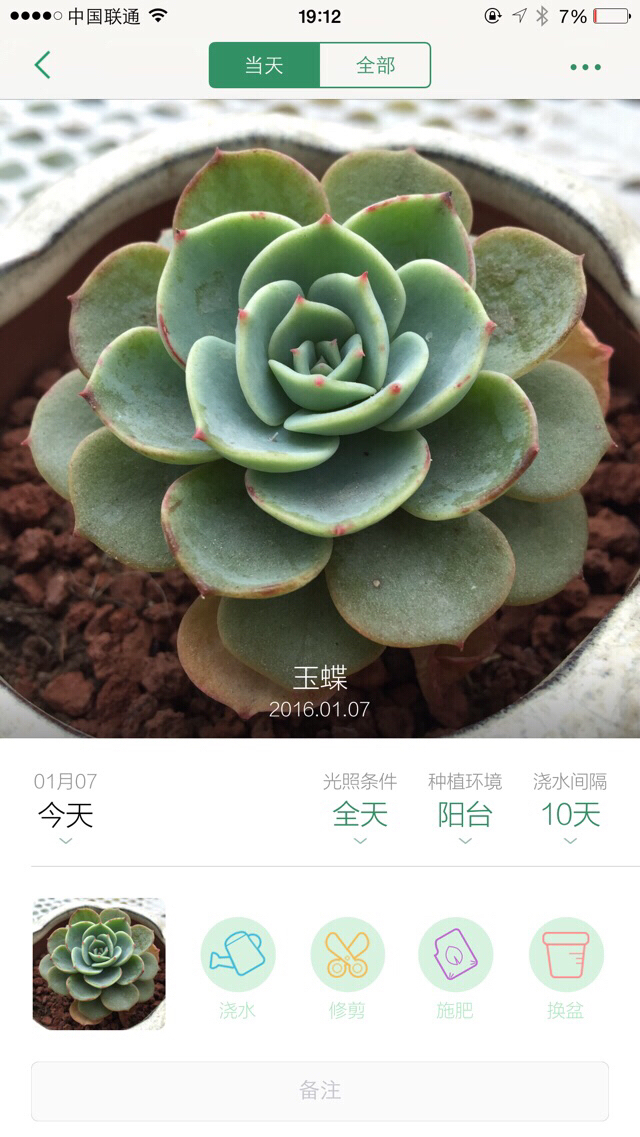640x1137 pixels.
Task: Expand the 今天 date picker
Action: click(65, 816)
